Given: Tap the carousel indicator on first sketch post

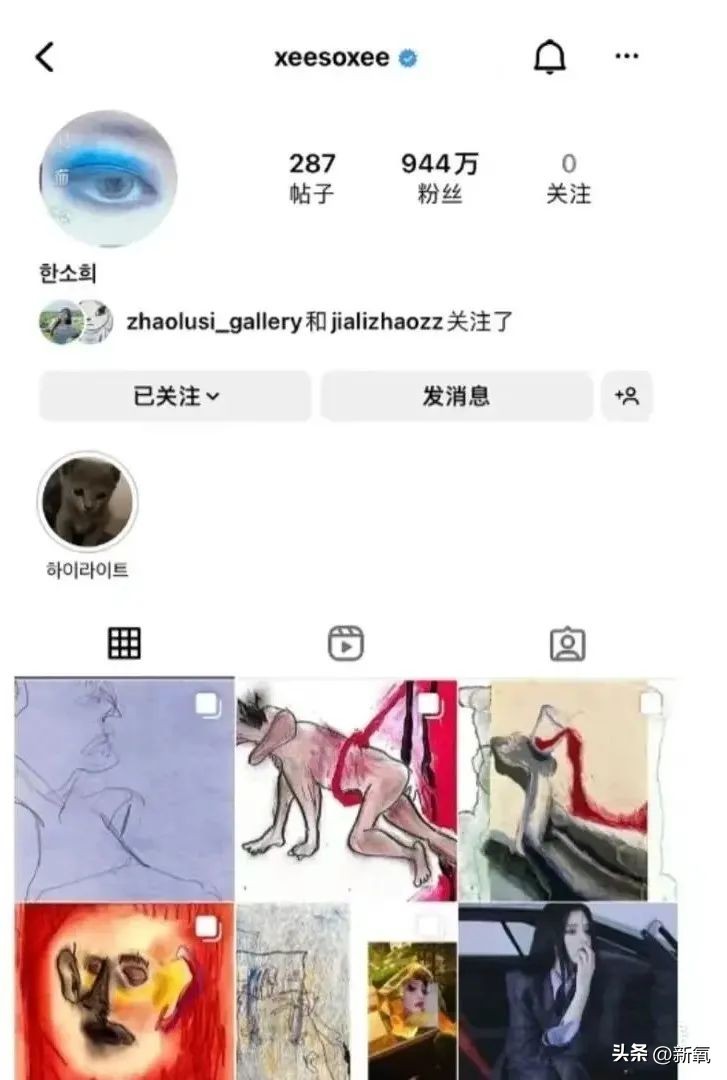Looking at the screenshot, I should [x=206, y=706].
